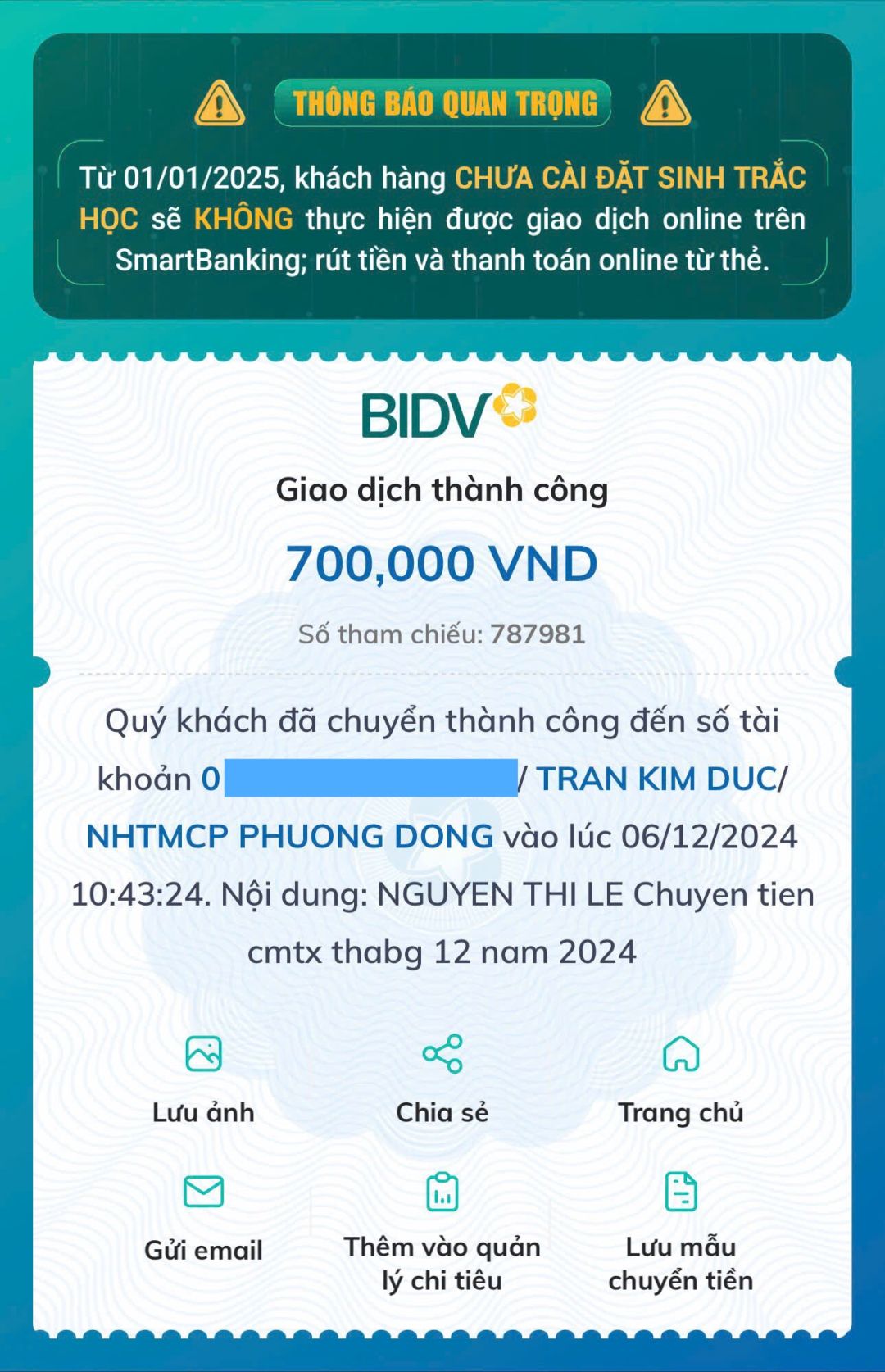The image size is (885, 1372).
Task: Go to Trang chủ home
Action: coord(680,1077)
